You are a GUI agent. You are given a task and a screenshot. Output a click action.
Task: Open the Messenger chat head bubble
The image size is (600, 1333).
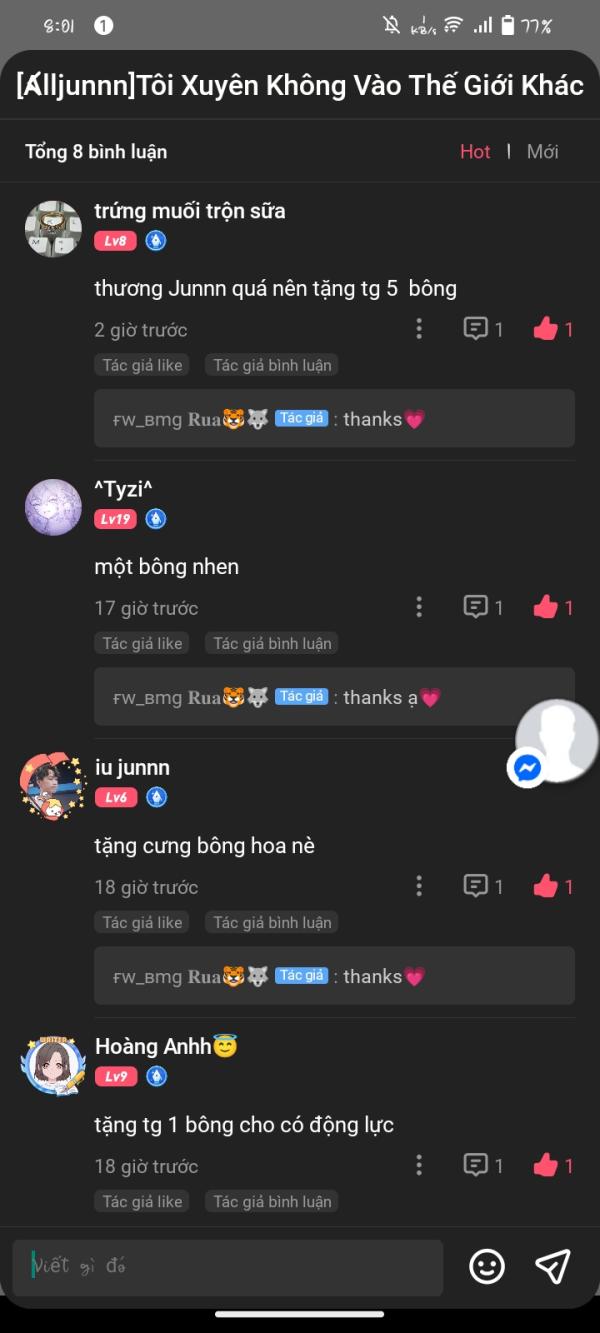pyautogui.click(x=555, y=742)
